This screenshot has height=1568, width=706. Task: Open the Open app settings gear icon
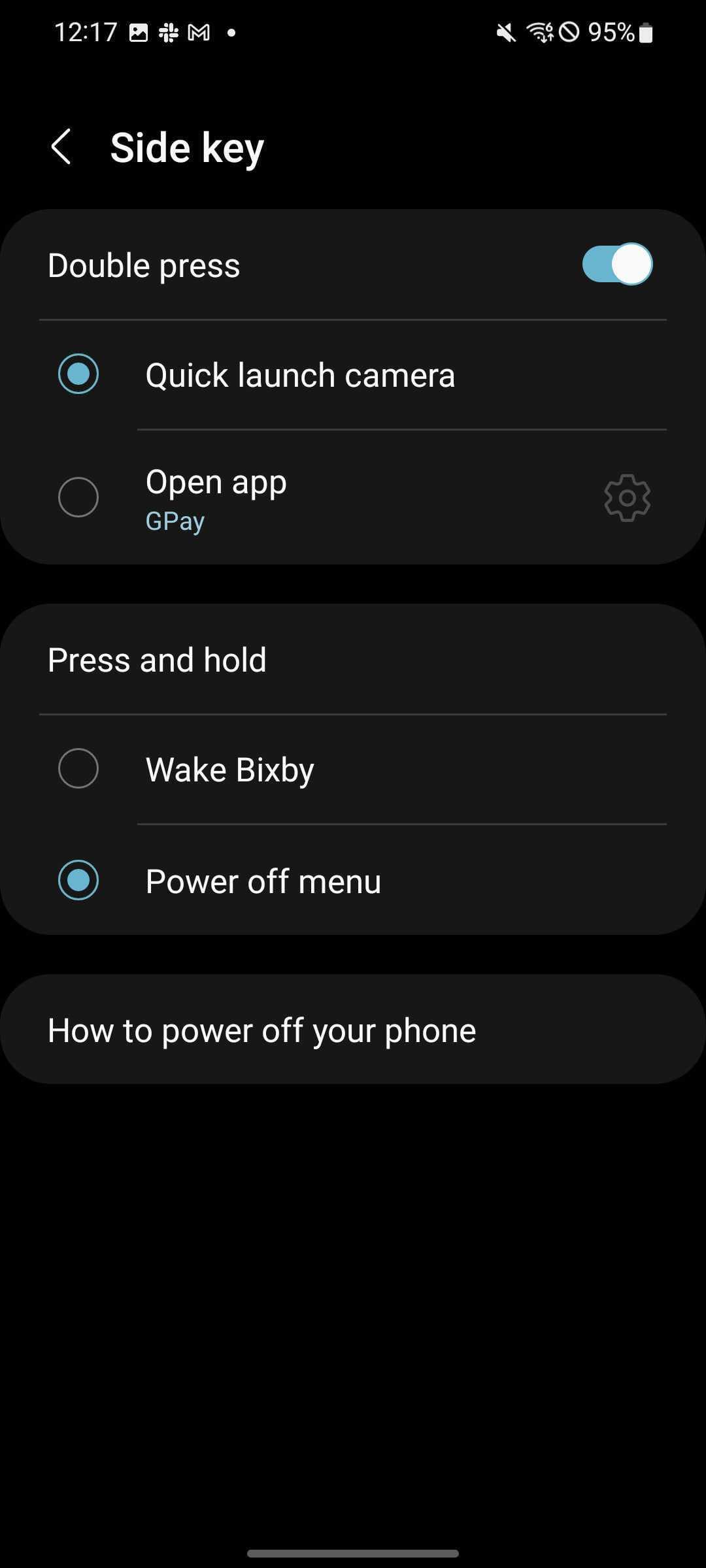[627, 497]
